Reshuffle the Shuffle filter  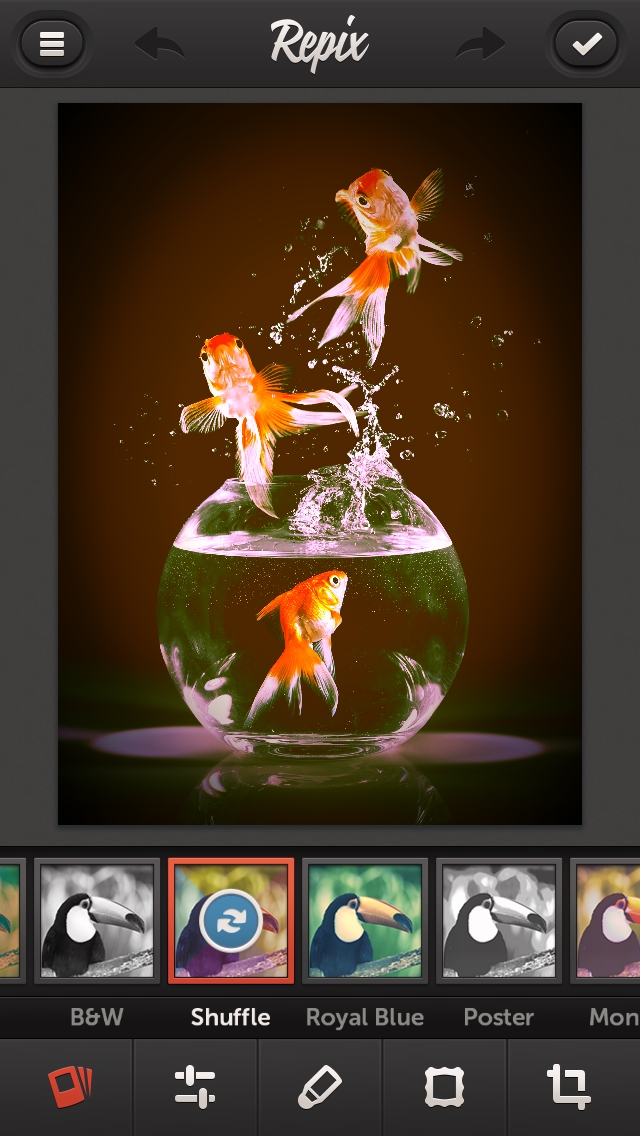click(x=230, y=921)
